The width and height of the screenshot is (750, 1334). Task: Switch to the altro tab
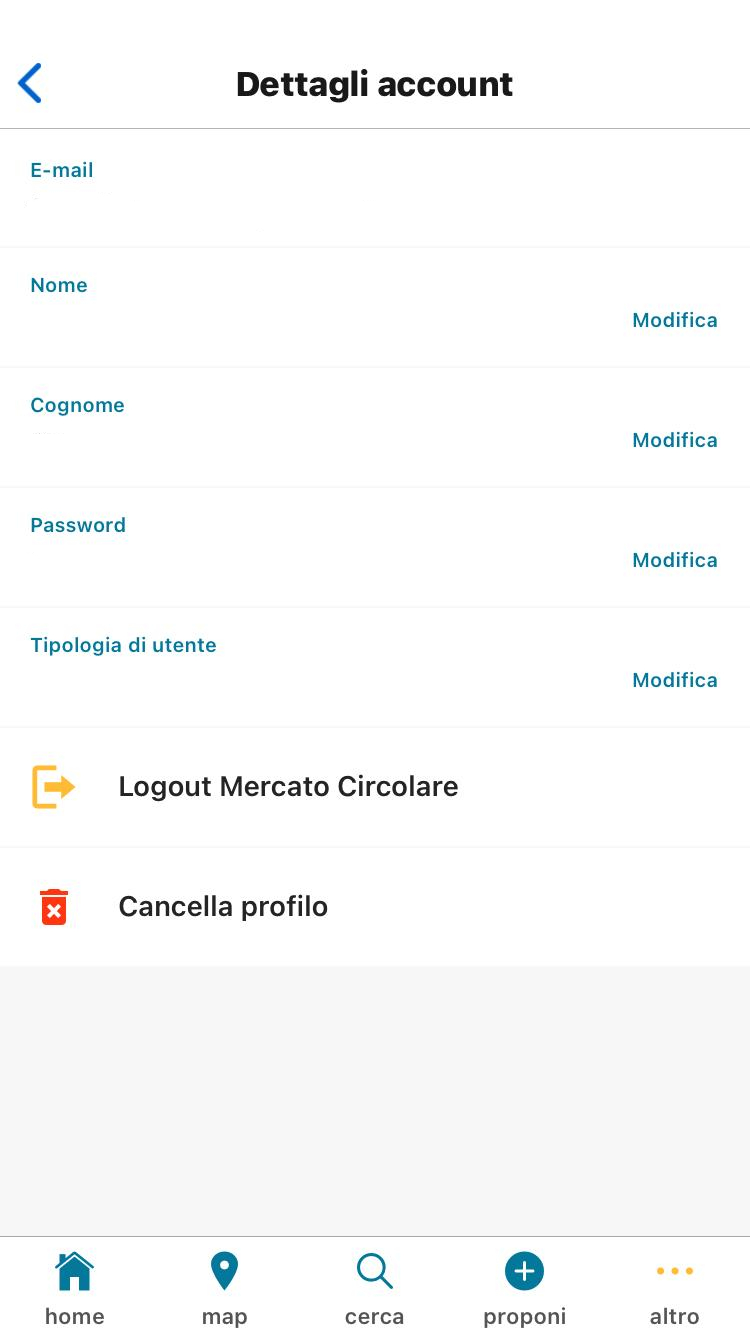click(675, 1288)
